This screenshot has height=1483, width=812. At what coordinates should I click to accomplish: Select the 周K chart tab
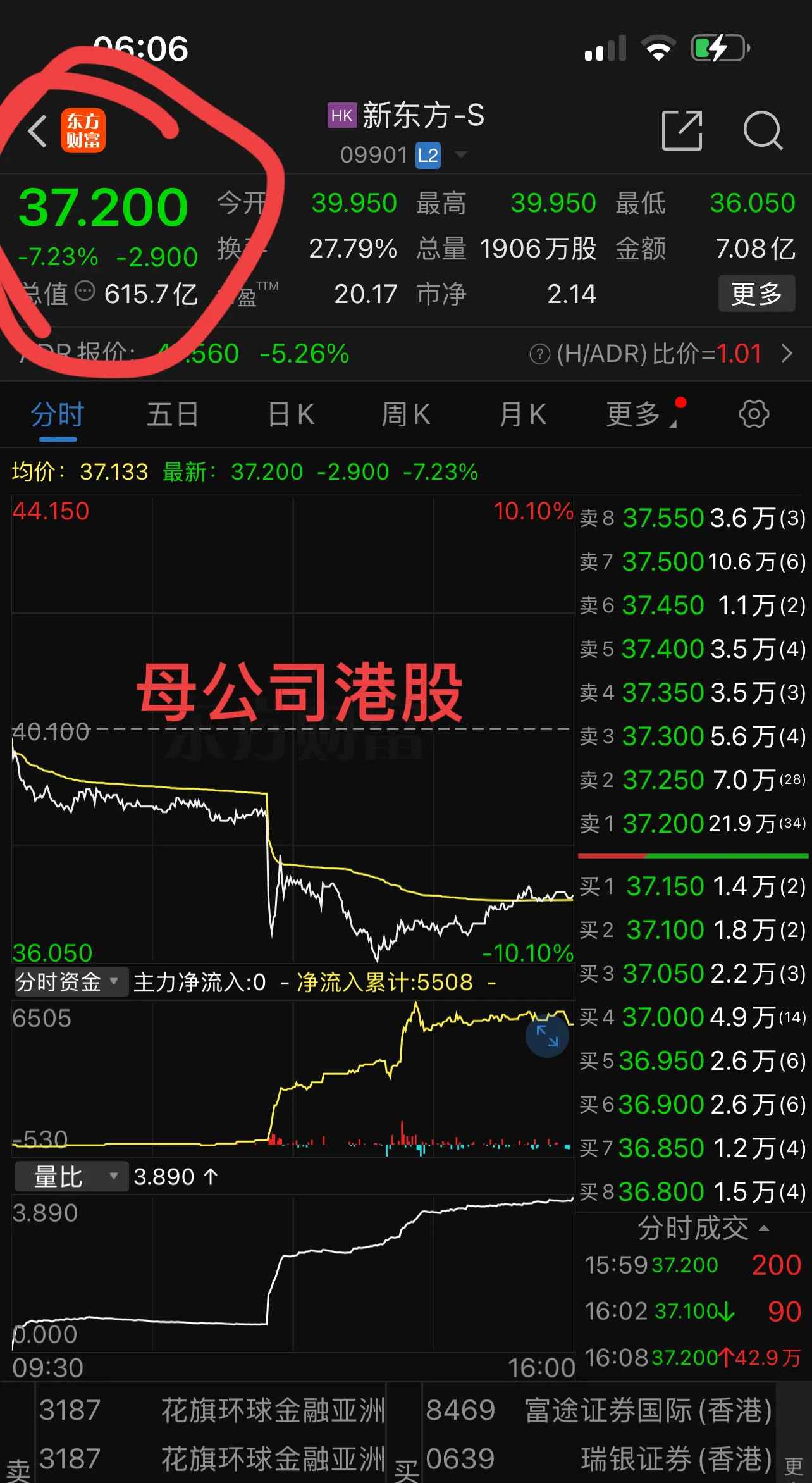coord(405,415)
